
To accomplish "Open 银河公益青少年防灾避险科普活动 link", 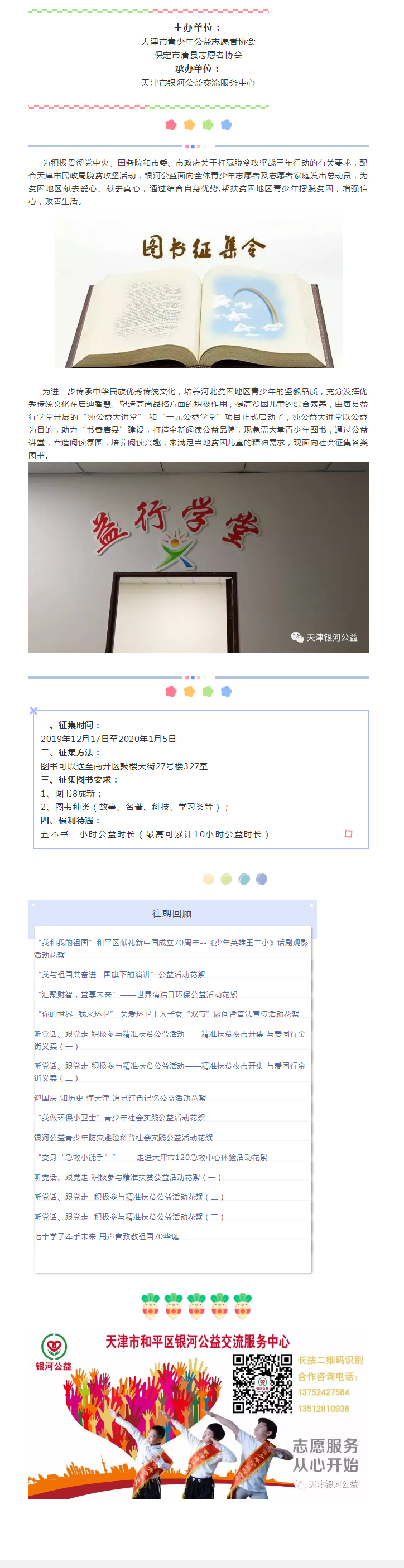I will click(124, 1137).
